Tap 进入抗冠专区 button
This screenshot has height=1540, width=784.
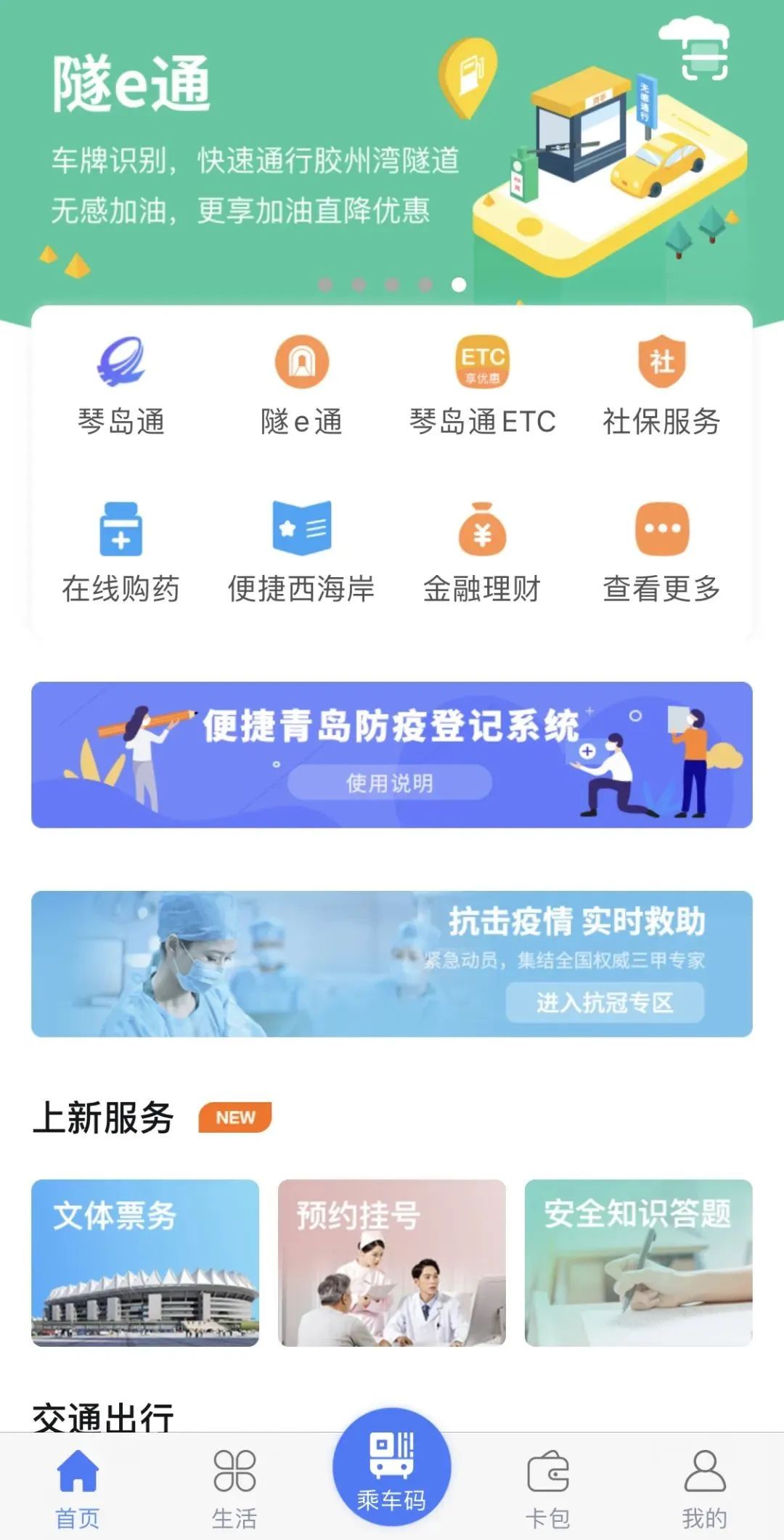click(605, 1002)
